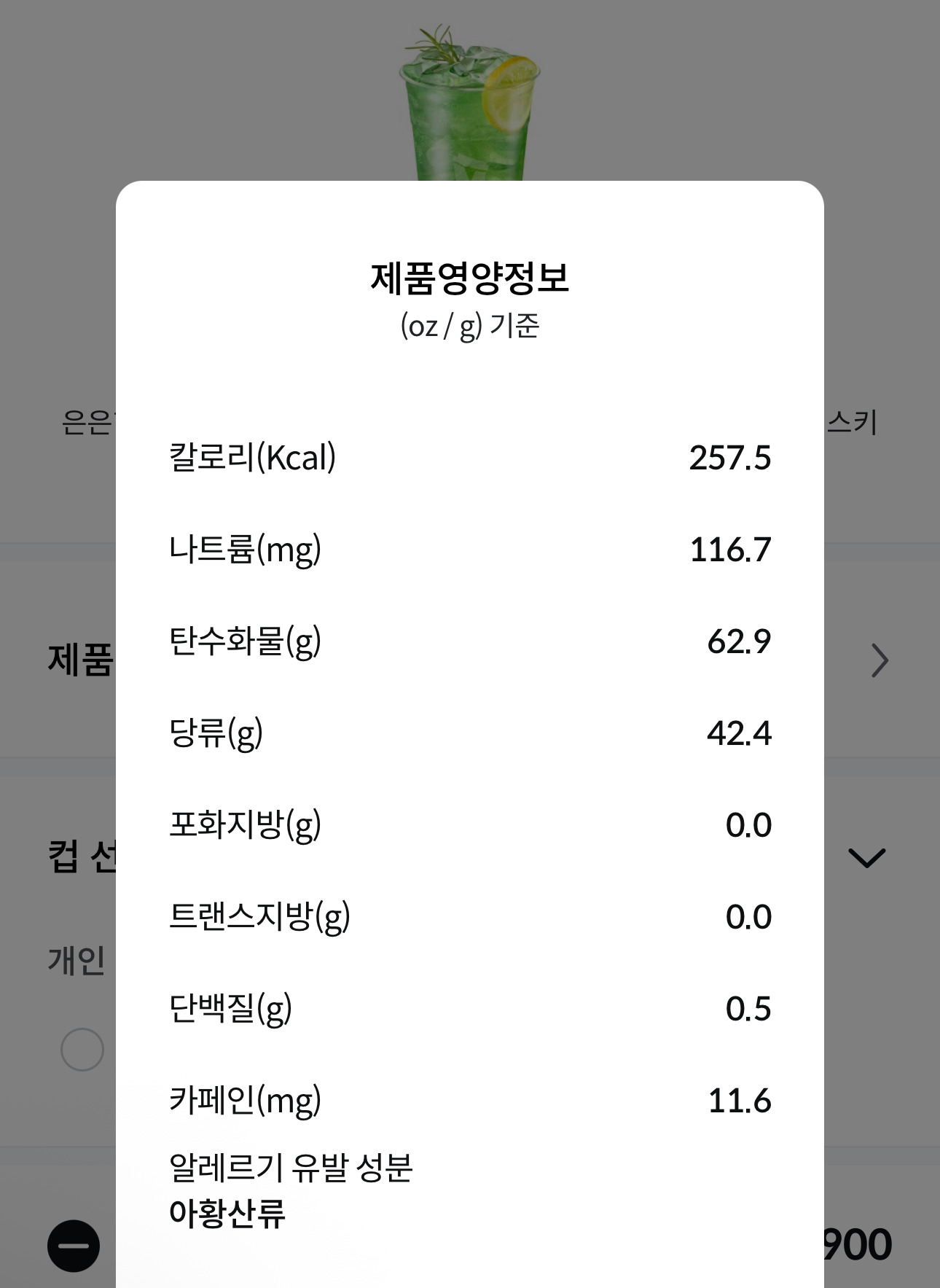940x1288 pixels.
Task: Tap the 칼로리(Kcal) nutrition row
Action: pos(470,458)
